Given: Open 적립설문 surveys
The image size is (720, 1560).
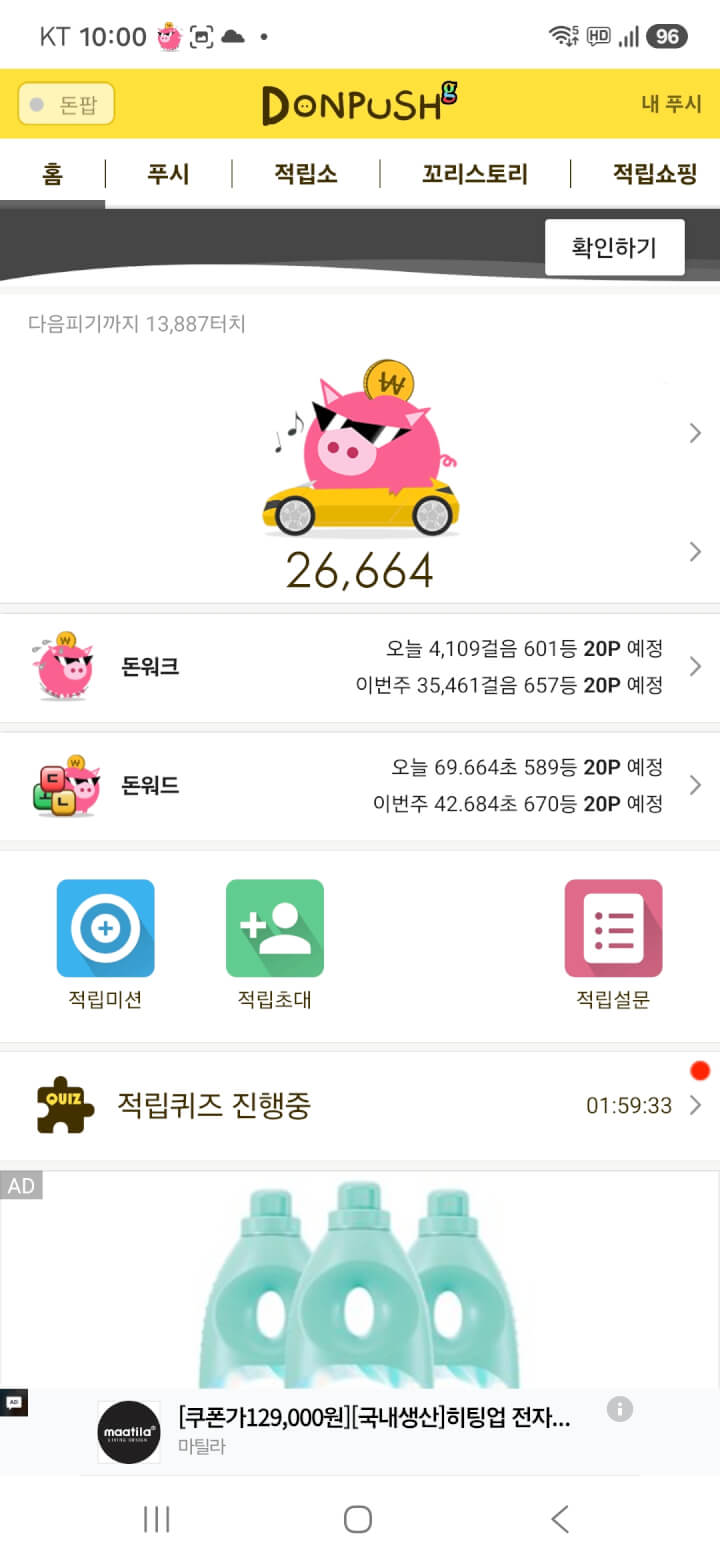Looking at the screenshot, I should 613,944.
